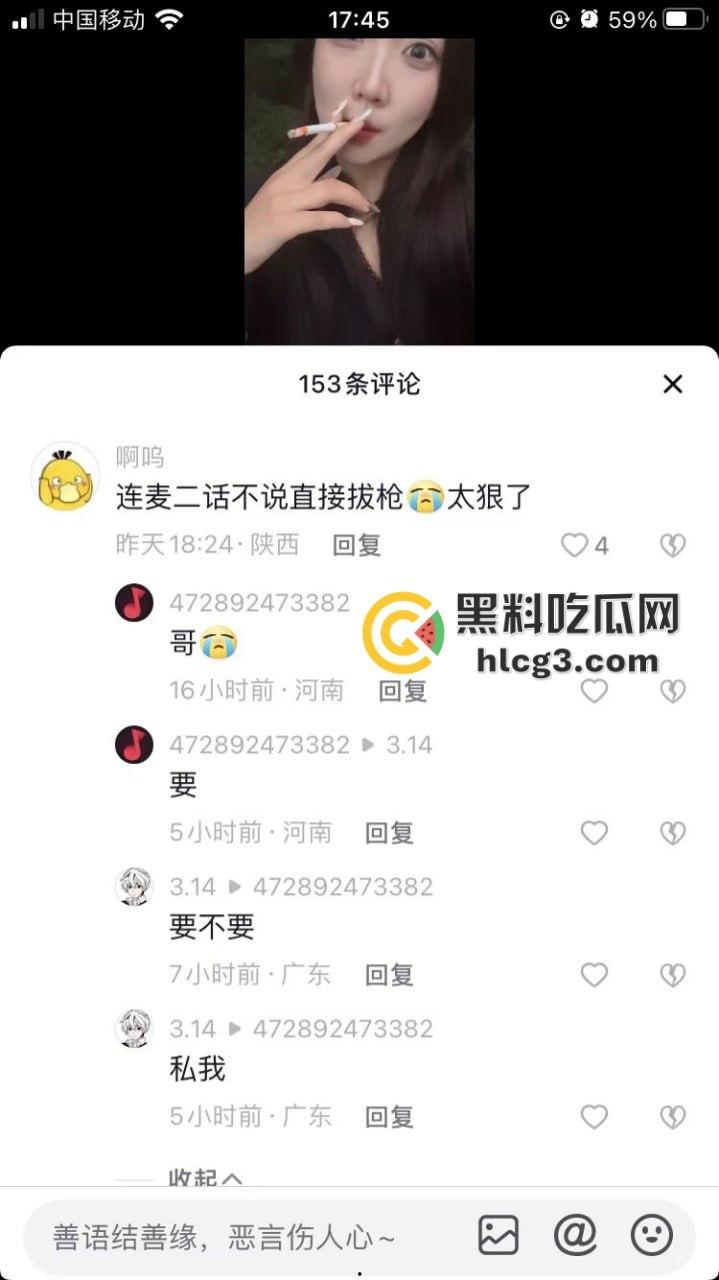
Task: Open 啊呜's profile avatar
Action: (65, 477)
